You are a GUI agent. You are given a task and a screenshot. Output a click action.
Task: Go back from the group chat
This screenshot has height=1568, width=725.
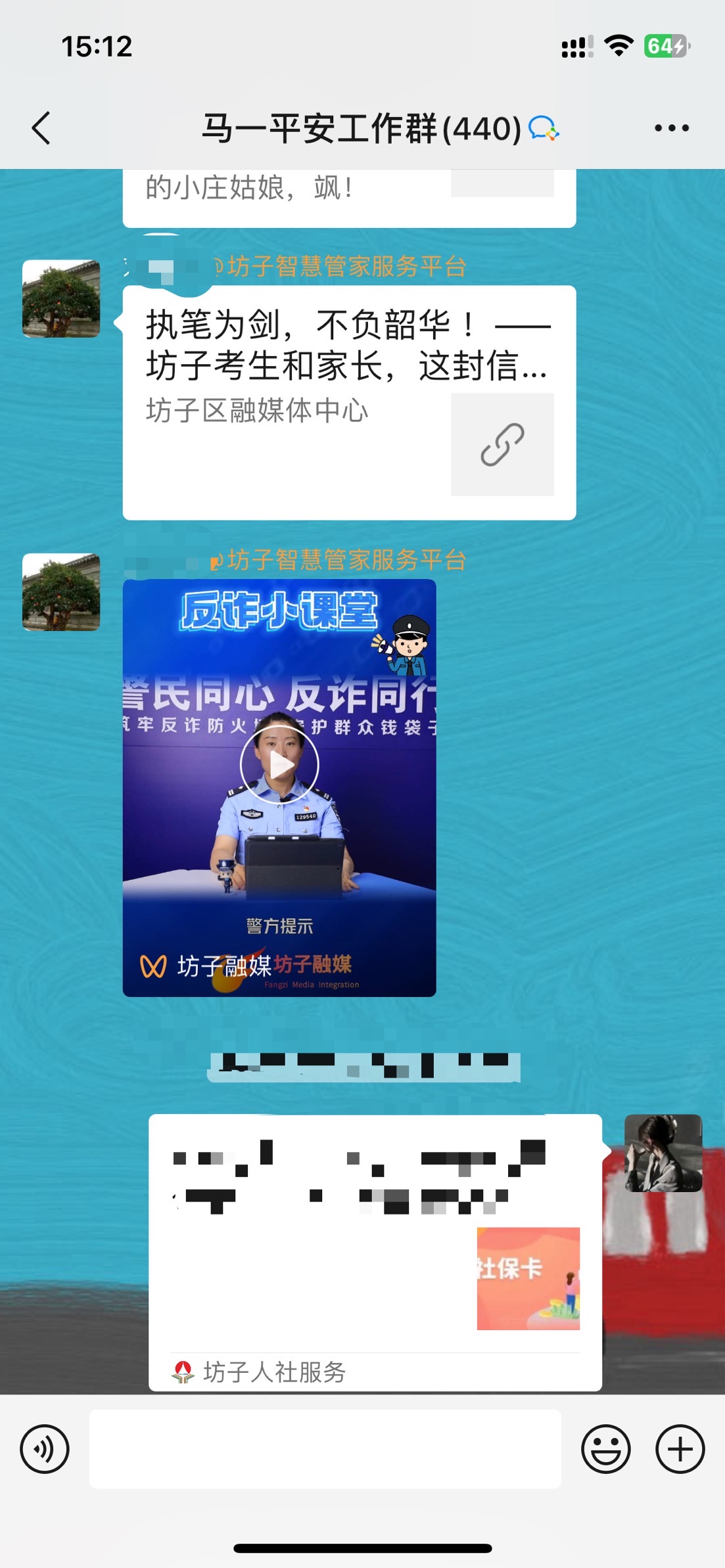pyautogui.click(x=41, y=127)
